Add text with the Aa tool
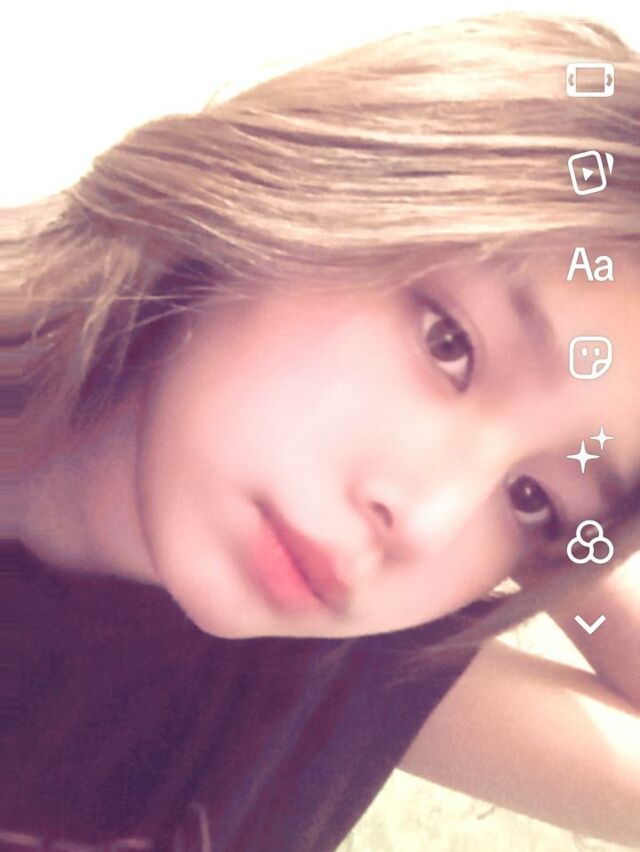The image size is (640, 852). 590,266
